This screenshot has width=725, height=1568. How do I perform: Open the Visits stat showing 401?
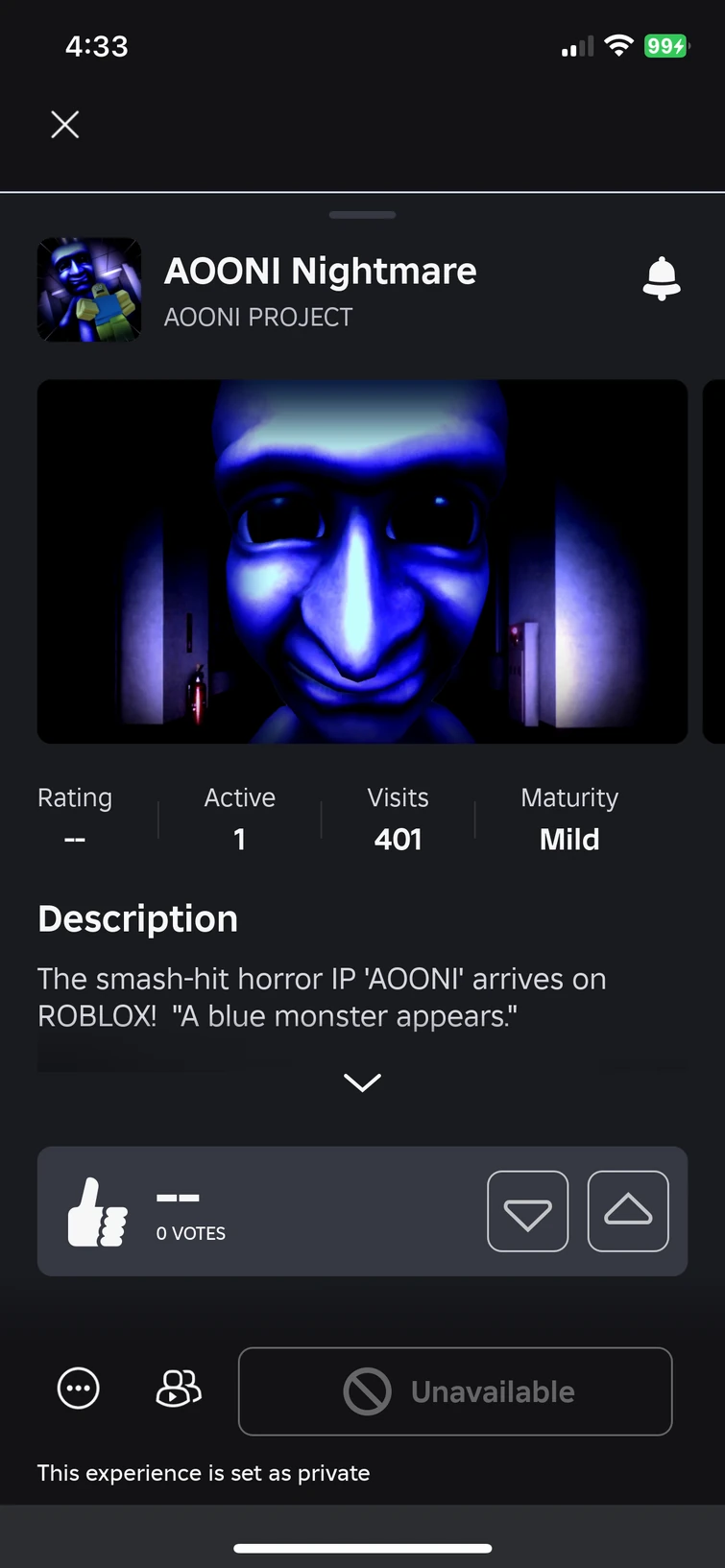click(x=398, y=820)
